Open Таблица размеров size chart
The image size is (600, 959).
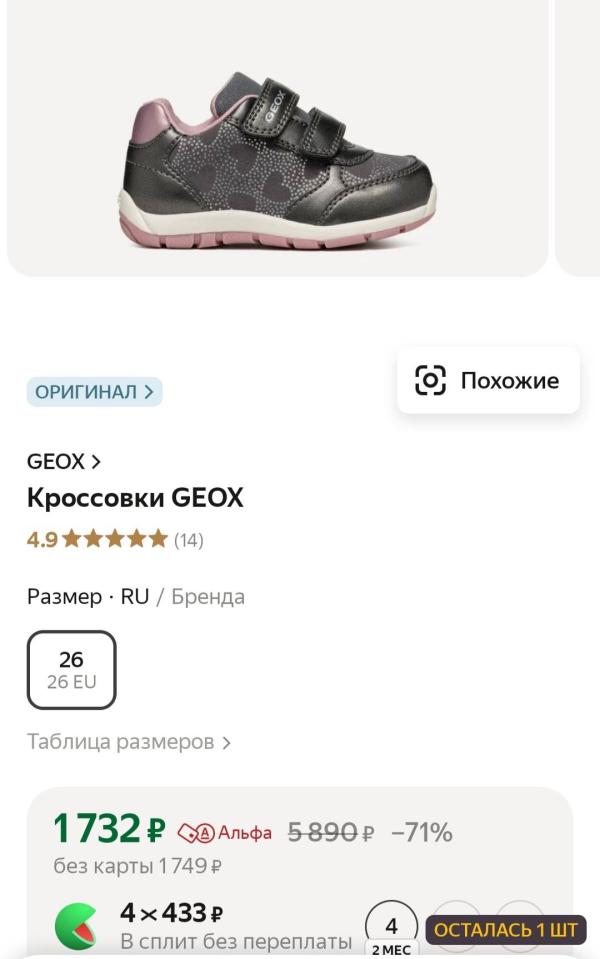[128, 742]
